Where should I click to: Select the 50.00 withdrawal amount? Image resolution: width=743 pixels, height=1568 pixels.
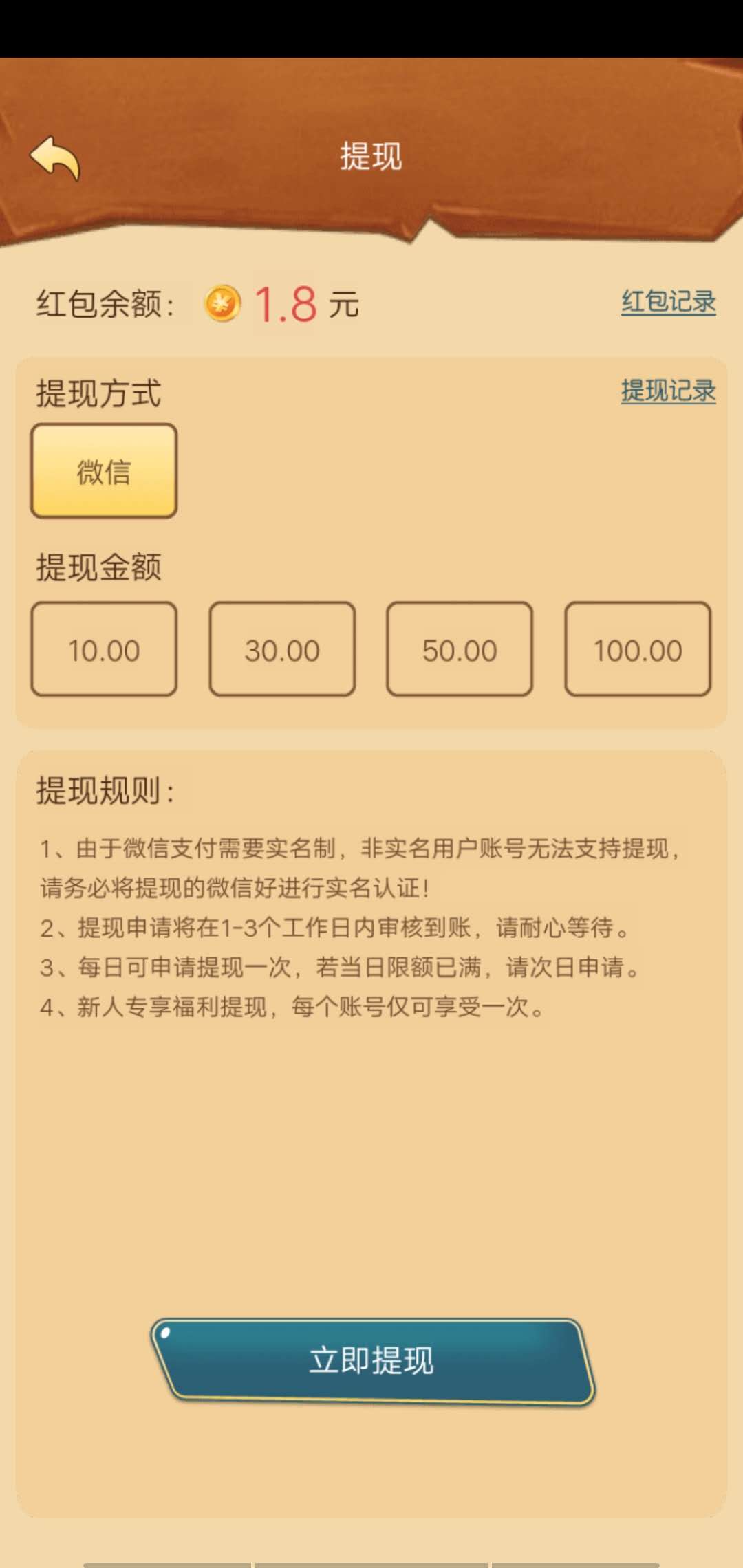pos(459,649)
